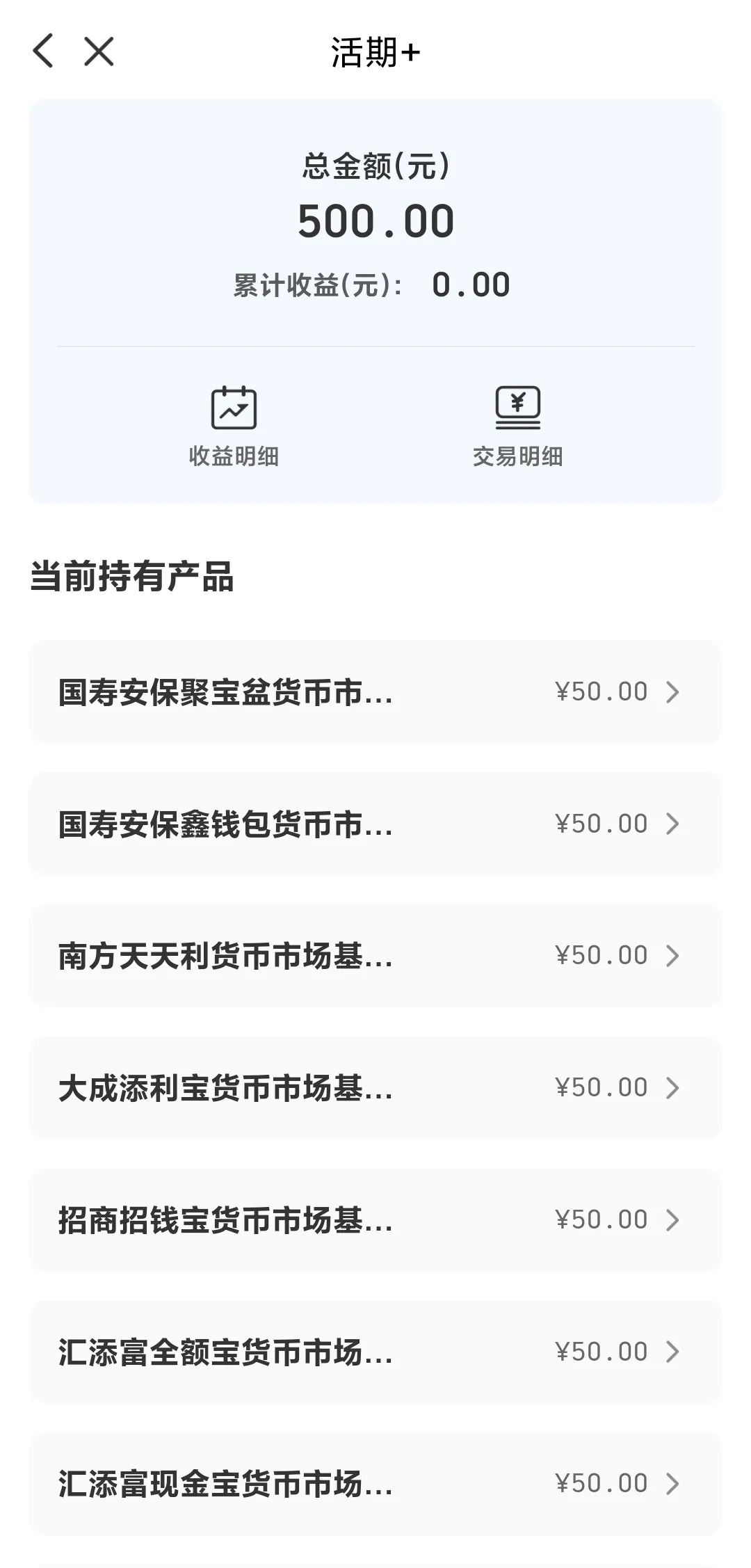
Task: Expand the 国寿安保聚宝盆 product chevron
Action: click(x=672, y=691)
